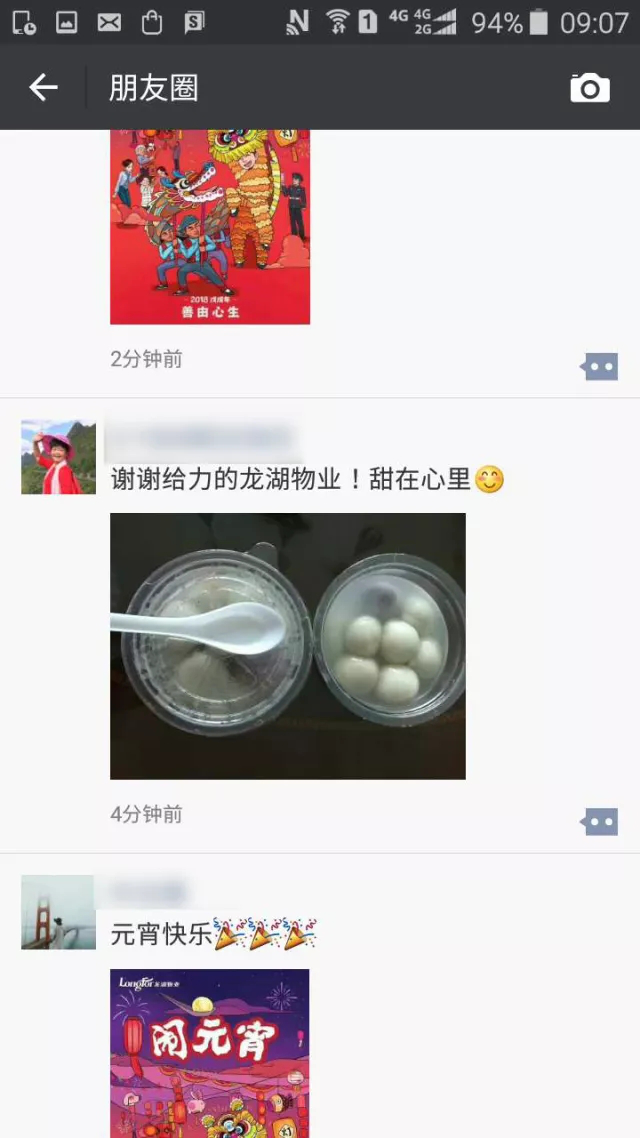Open the name above 谢谢给力的龙湖物业 post
The width and height of the screenshot is (640, 1138).
click(200, 439)
